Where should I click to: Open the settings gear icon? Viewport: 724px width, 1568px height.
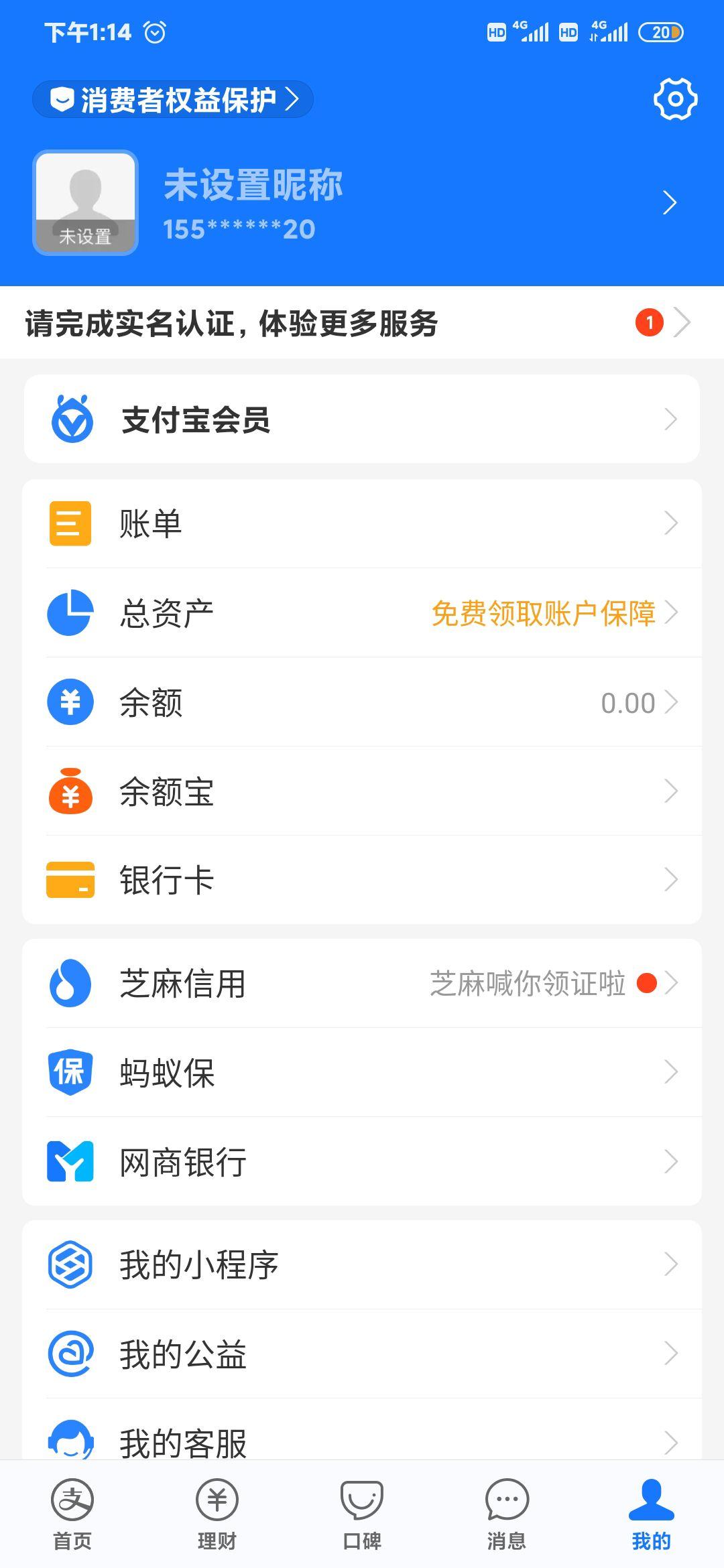click(x=674, y=98)
